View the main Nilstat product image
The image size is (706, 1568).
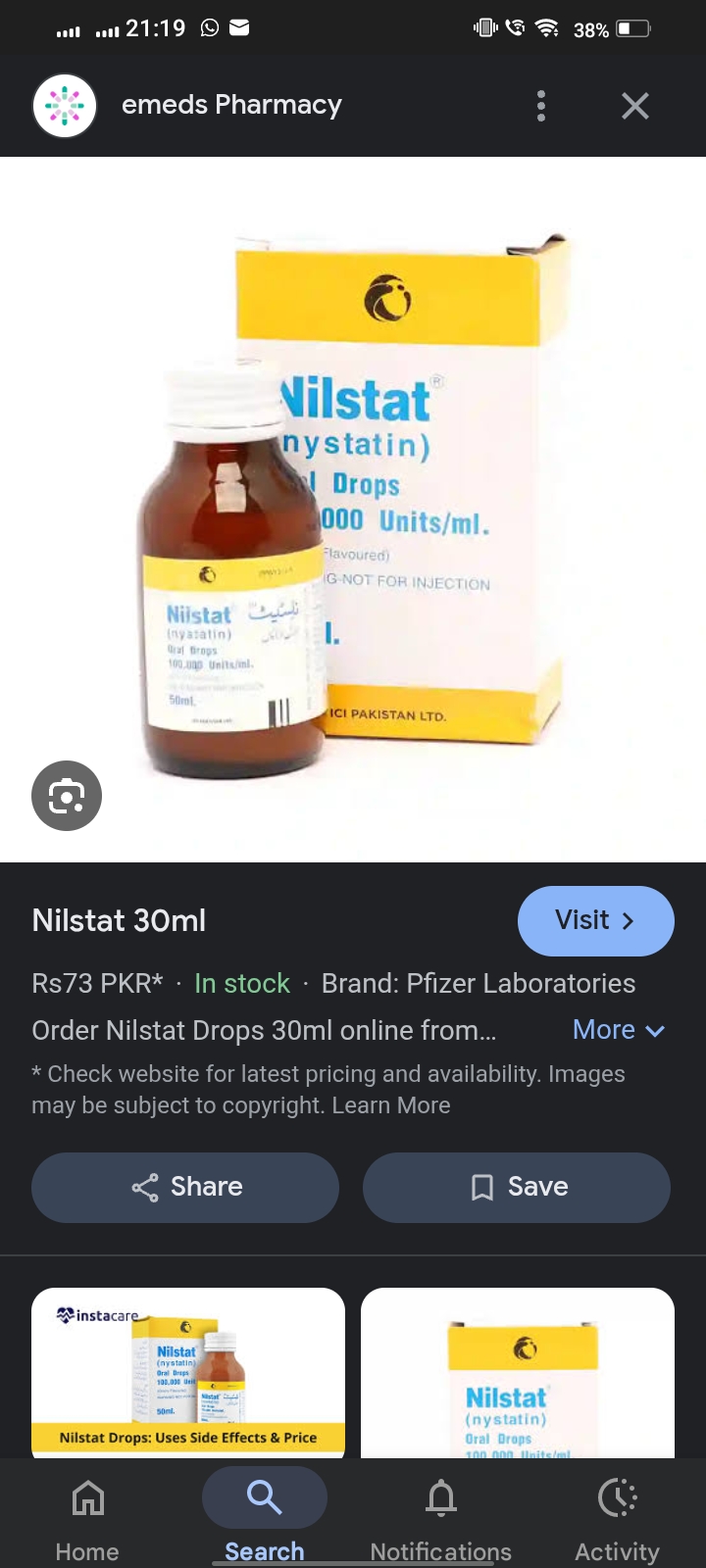pos(353,510)
